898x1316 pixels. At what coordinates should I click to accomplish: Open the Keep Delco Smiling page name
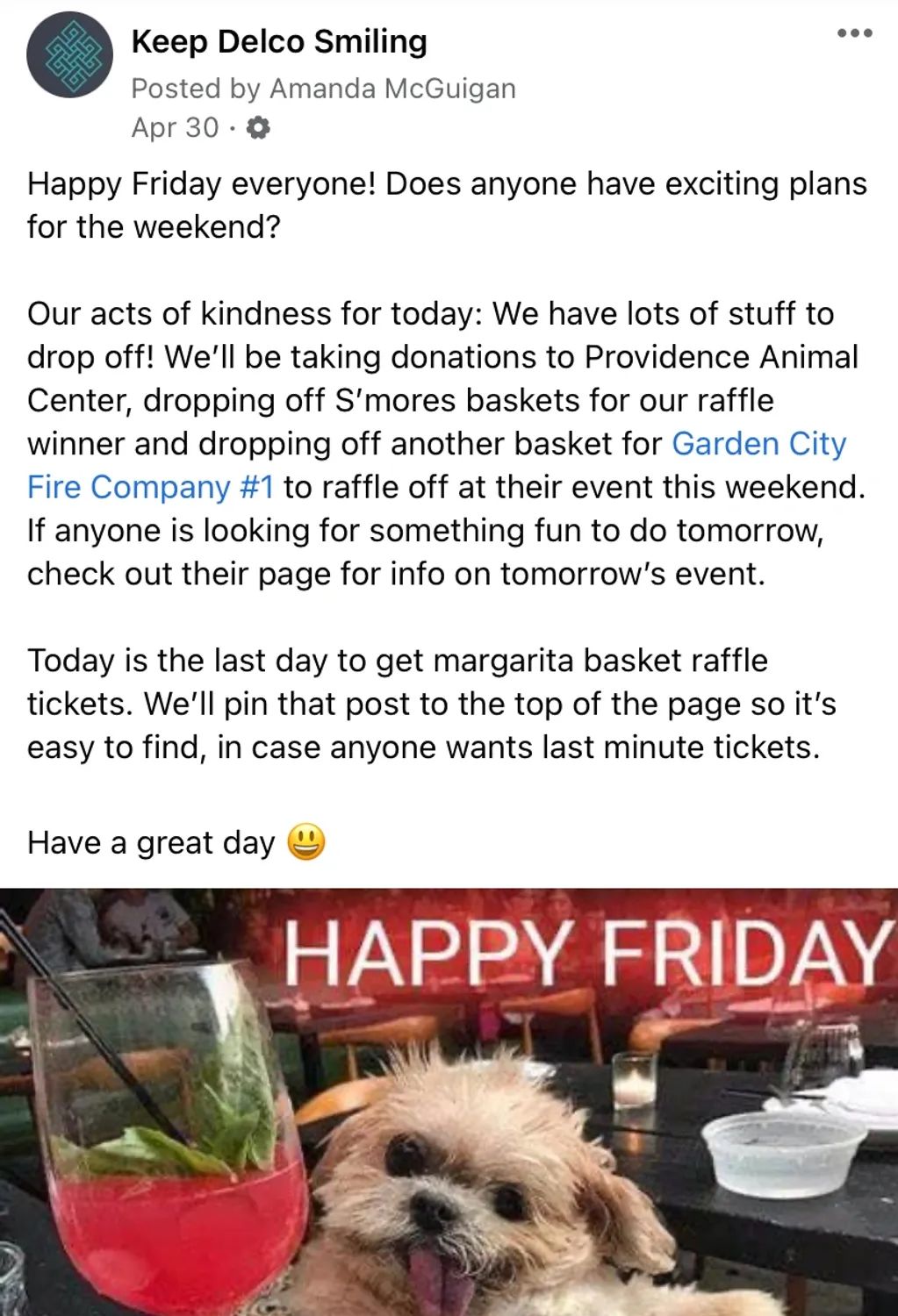pos(279,41)
